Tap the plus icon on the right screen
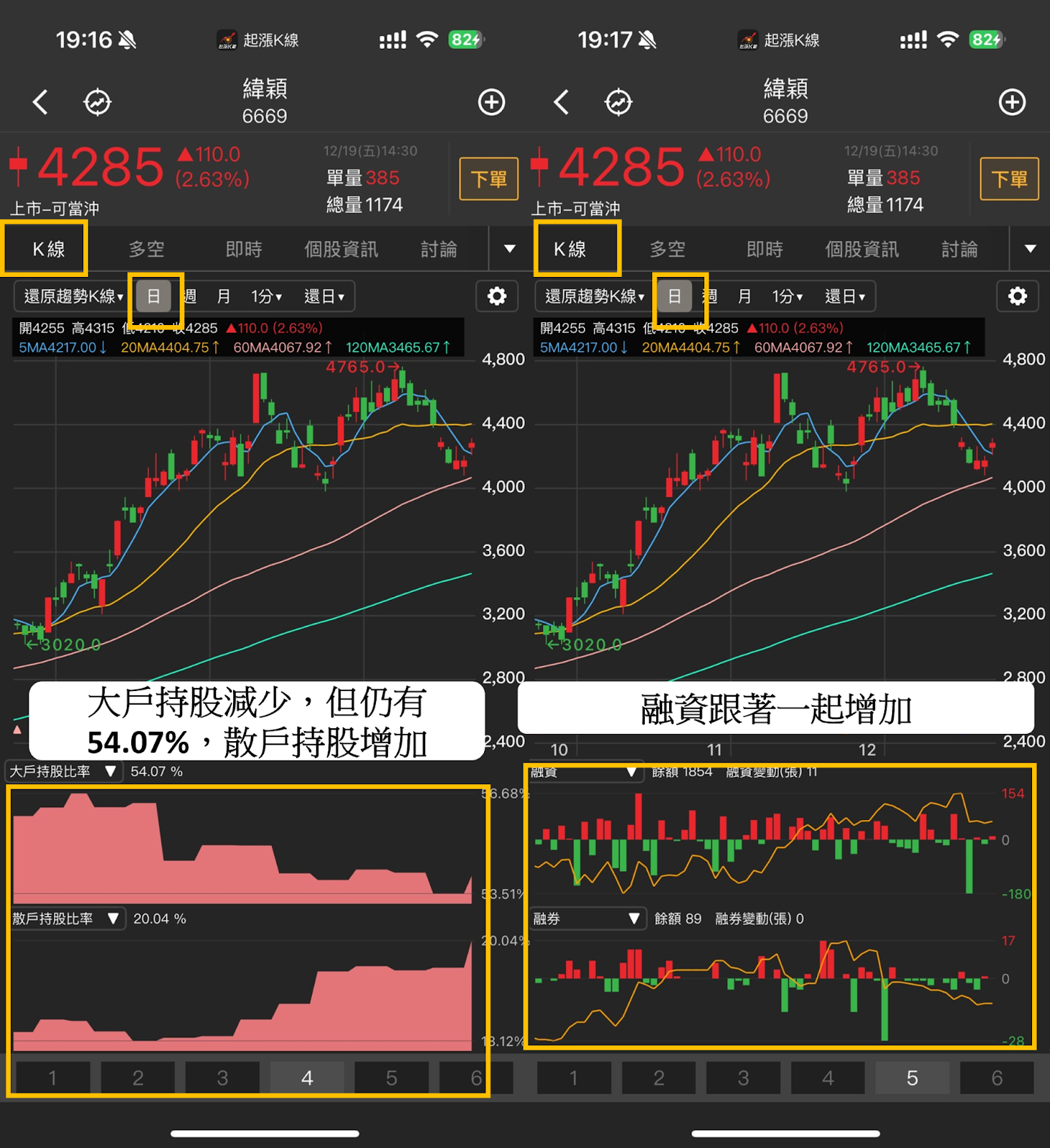Viewport: 1050px width, 1148px height. (x=1012, y=102)
